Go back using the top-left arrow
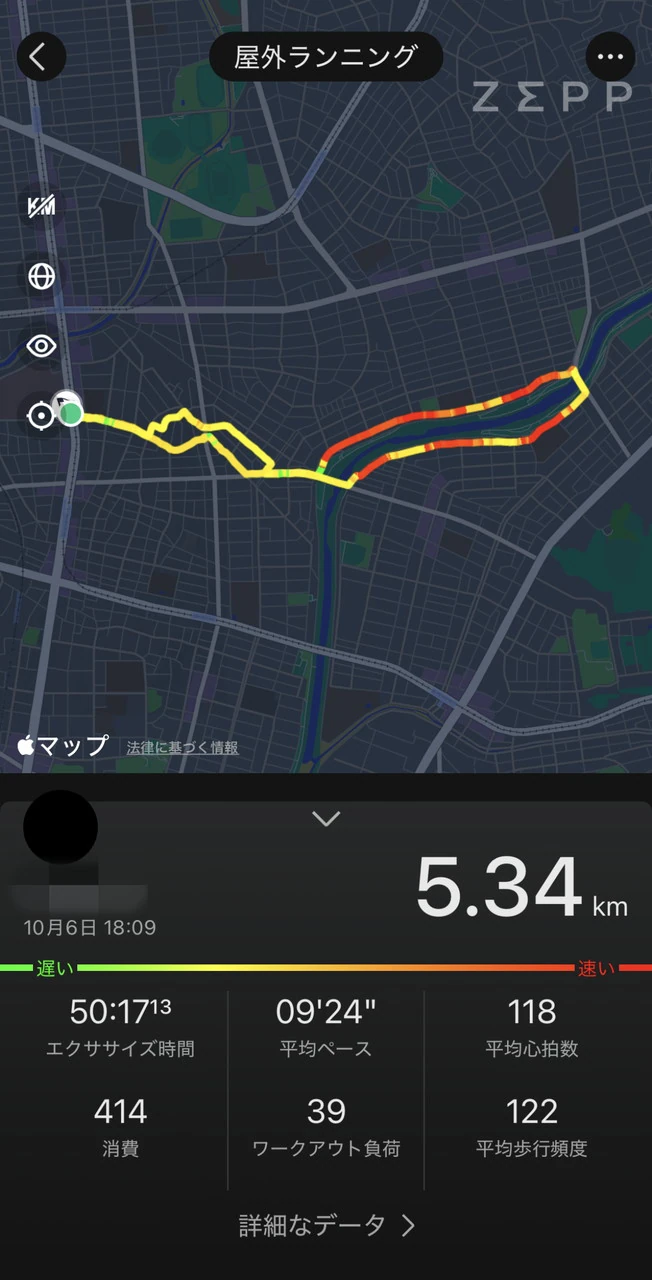The height and width of the screenshot is (1280, 652). click(x=41, y=57)
